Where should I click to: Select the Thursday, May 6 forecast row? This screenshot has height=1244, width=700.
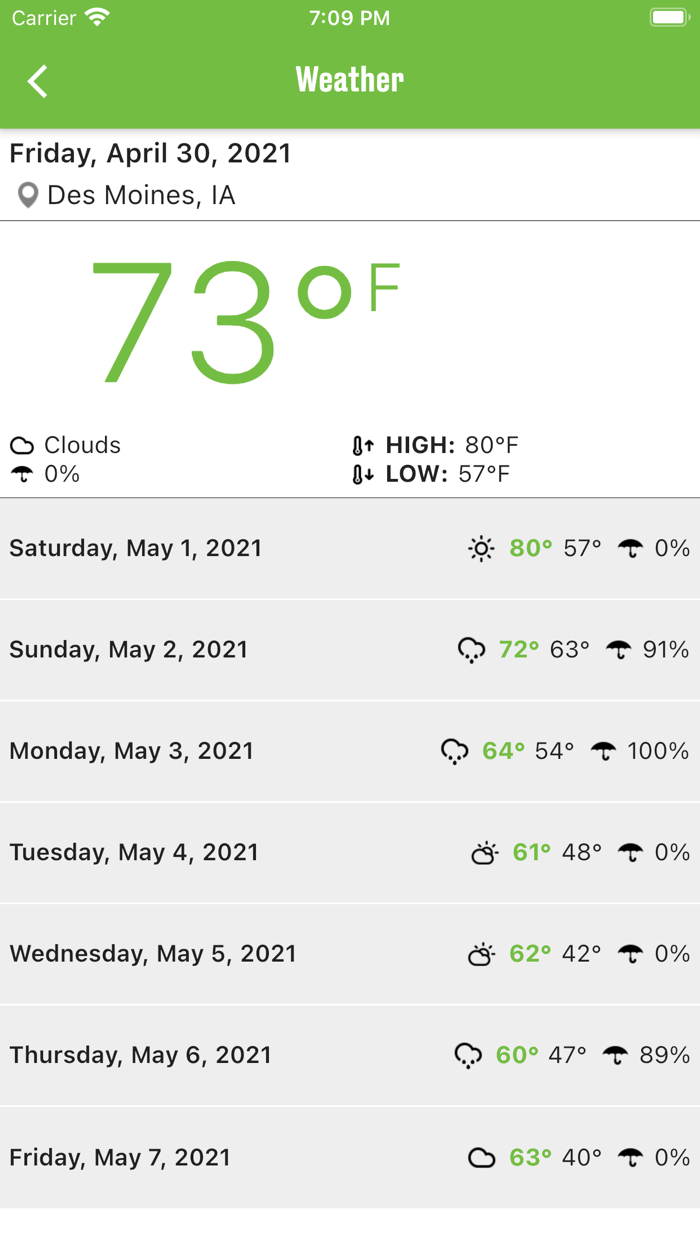pyautogui.click(x=350, y=1055)
